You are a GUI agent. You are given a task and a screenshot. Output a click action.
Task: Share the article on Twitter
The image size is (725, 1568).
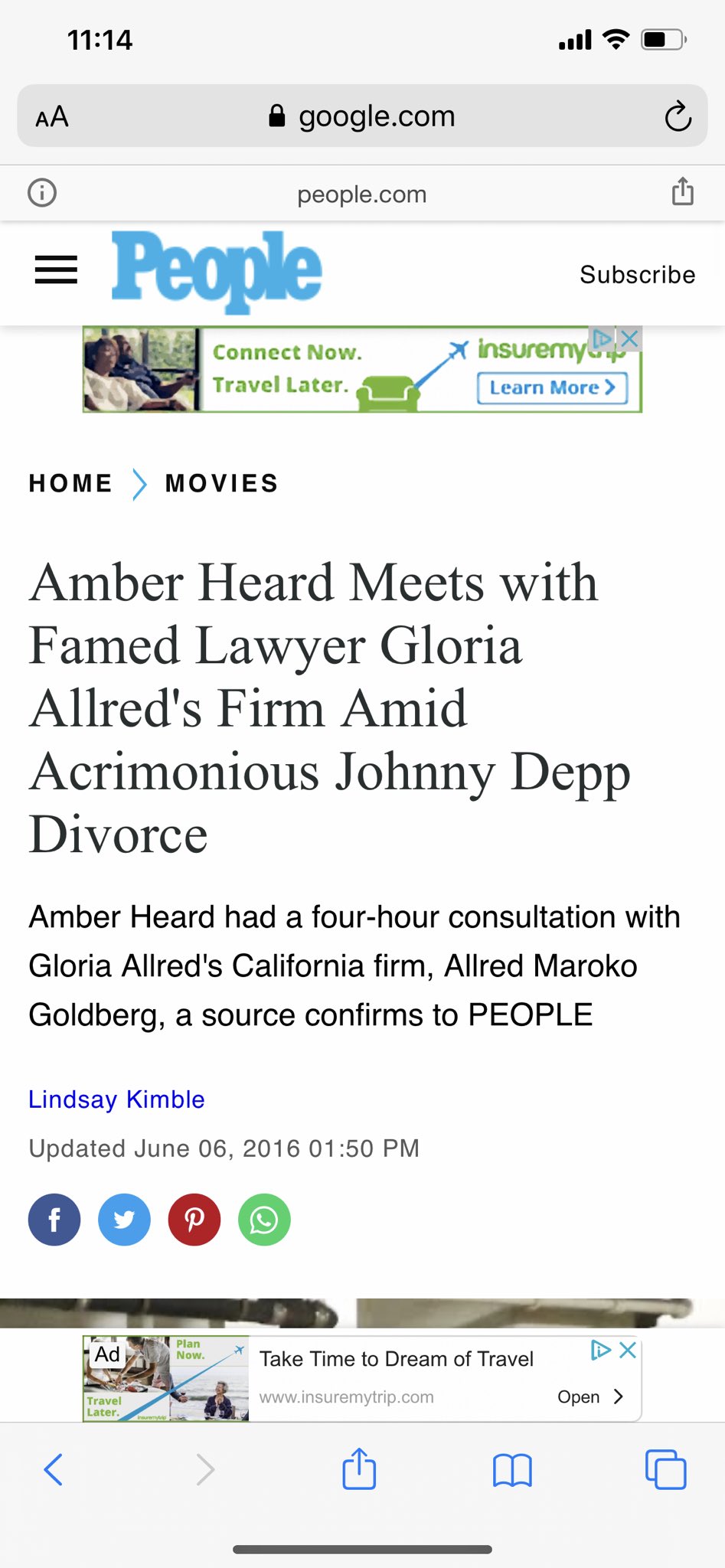[x=124, y=1220]
